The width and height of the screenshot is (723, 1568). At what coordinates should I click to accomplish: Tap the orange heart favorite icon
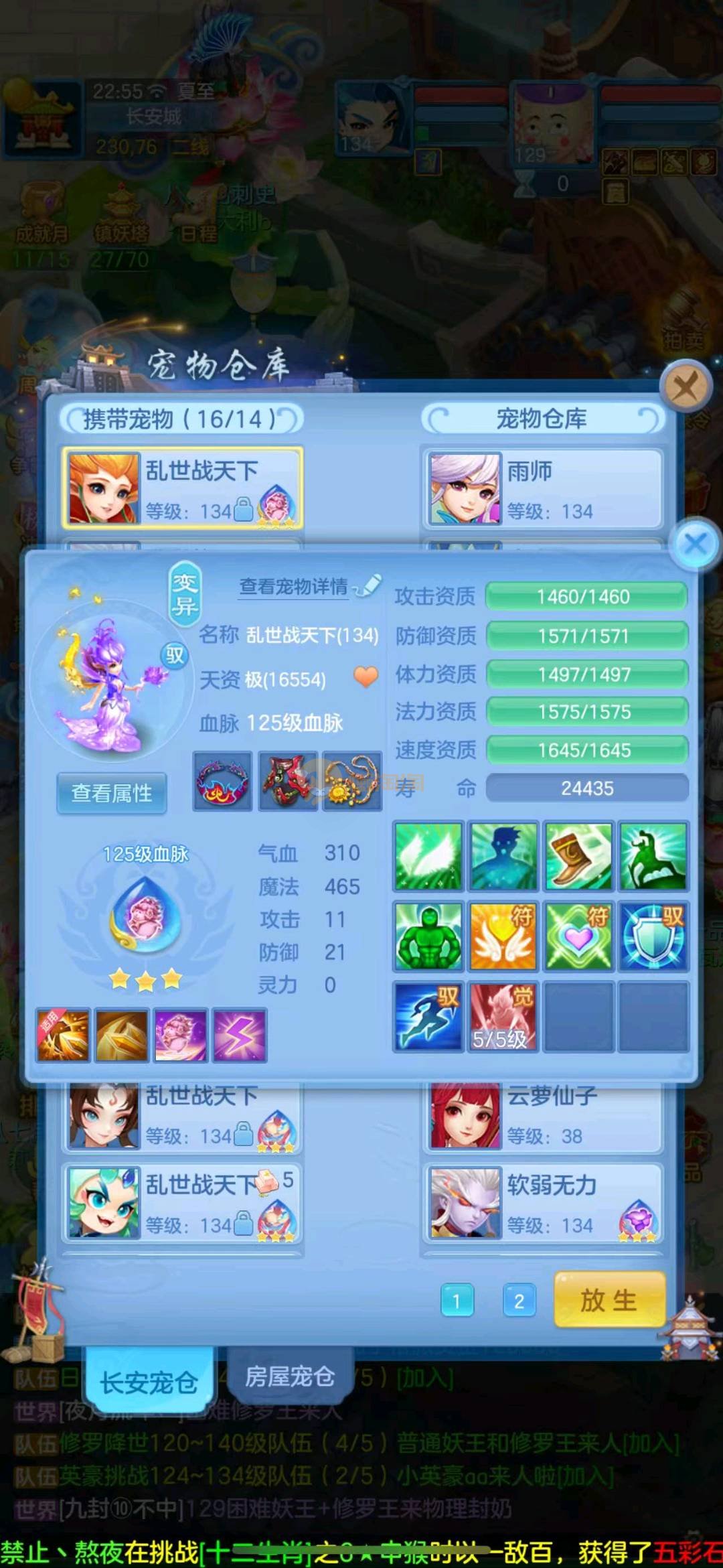(x=366, y=676)
